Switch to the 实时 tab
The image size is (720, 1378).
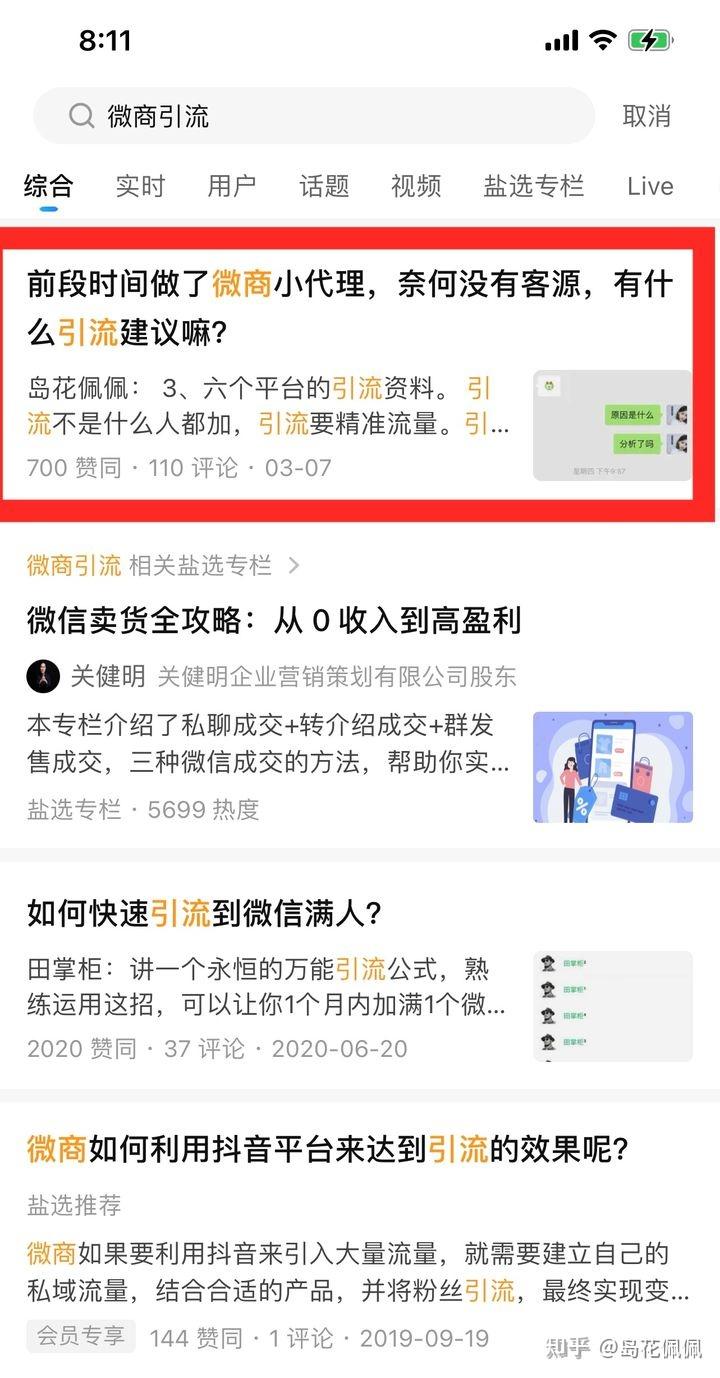coord(140,186)
